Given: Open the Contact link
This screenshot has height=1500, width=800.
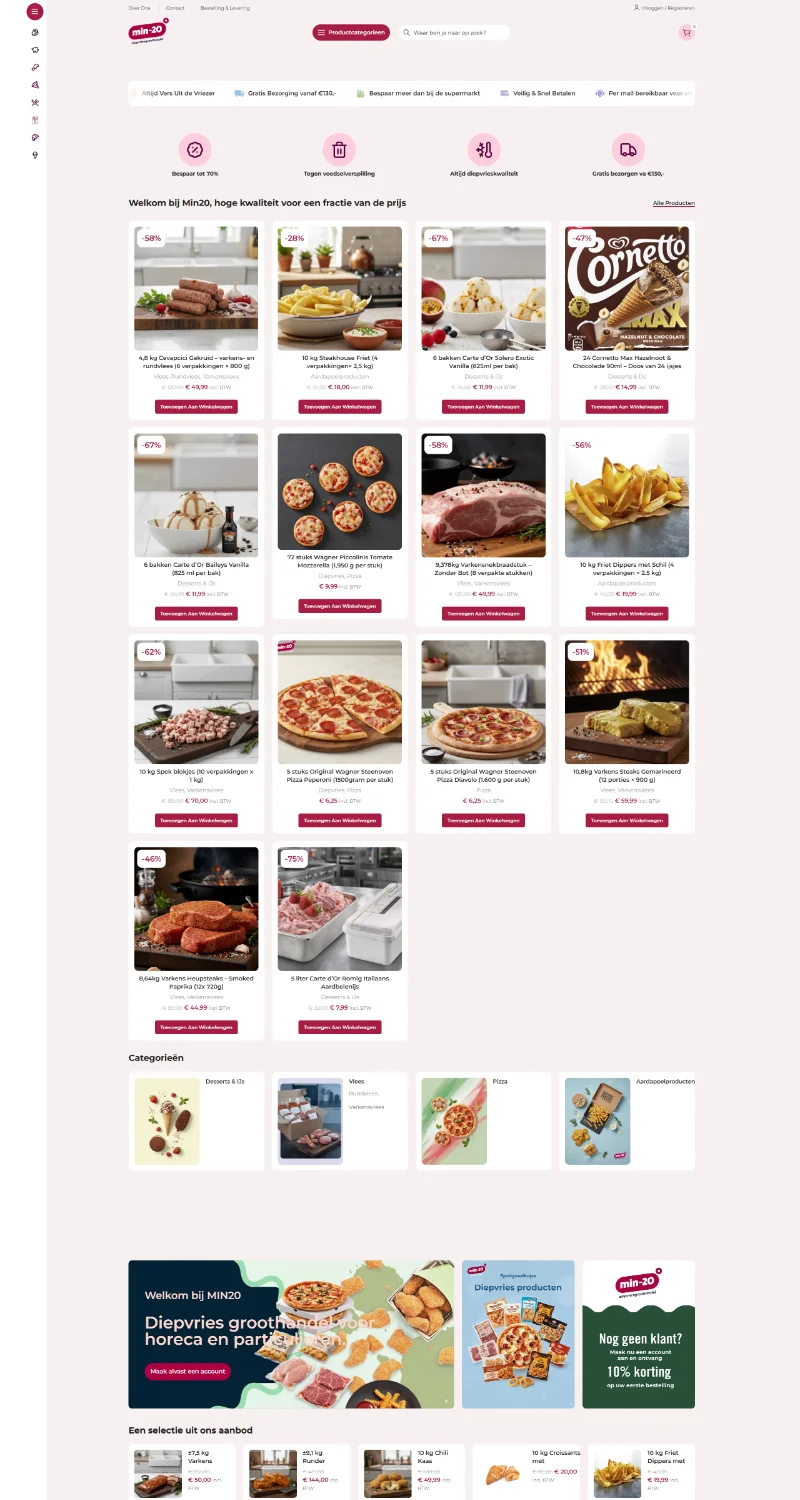Looking at the screenshot, I should [x=175, y=8].
